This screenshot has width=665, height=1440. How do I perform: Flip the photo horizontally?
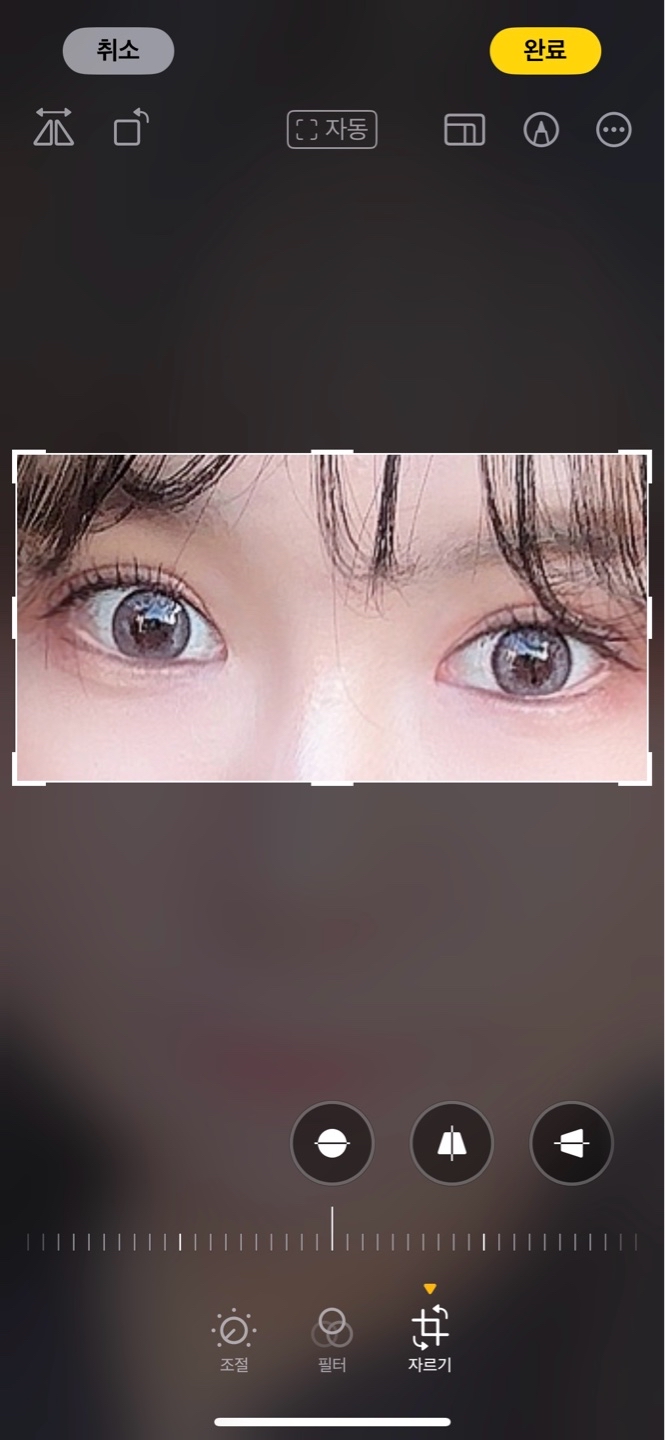click(54, 129)
